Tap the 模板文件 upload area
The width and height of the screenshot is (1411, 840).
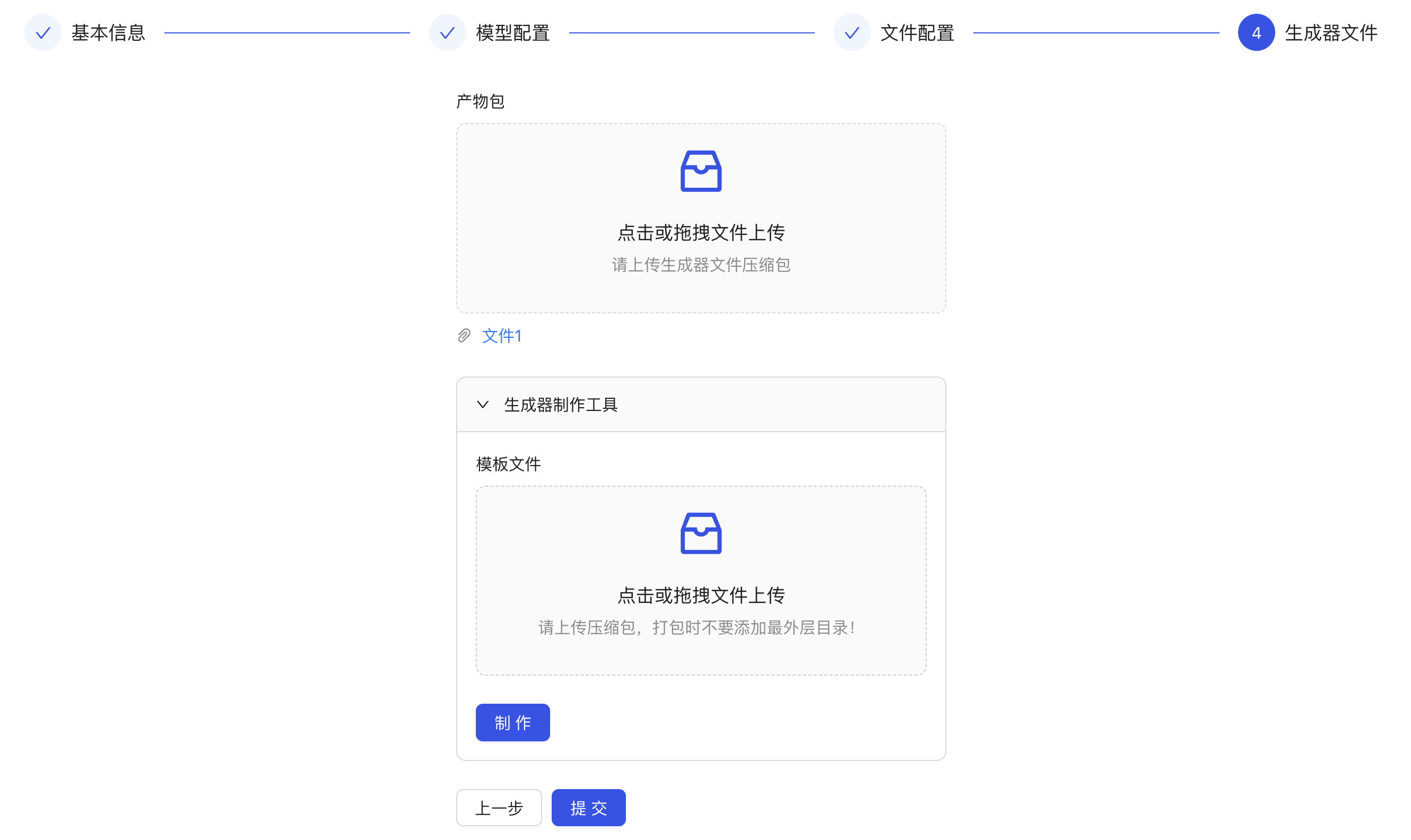[x=701, y=580]
